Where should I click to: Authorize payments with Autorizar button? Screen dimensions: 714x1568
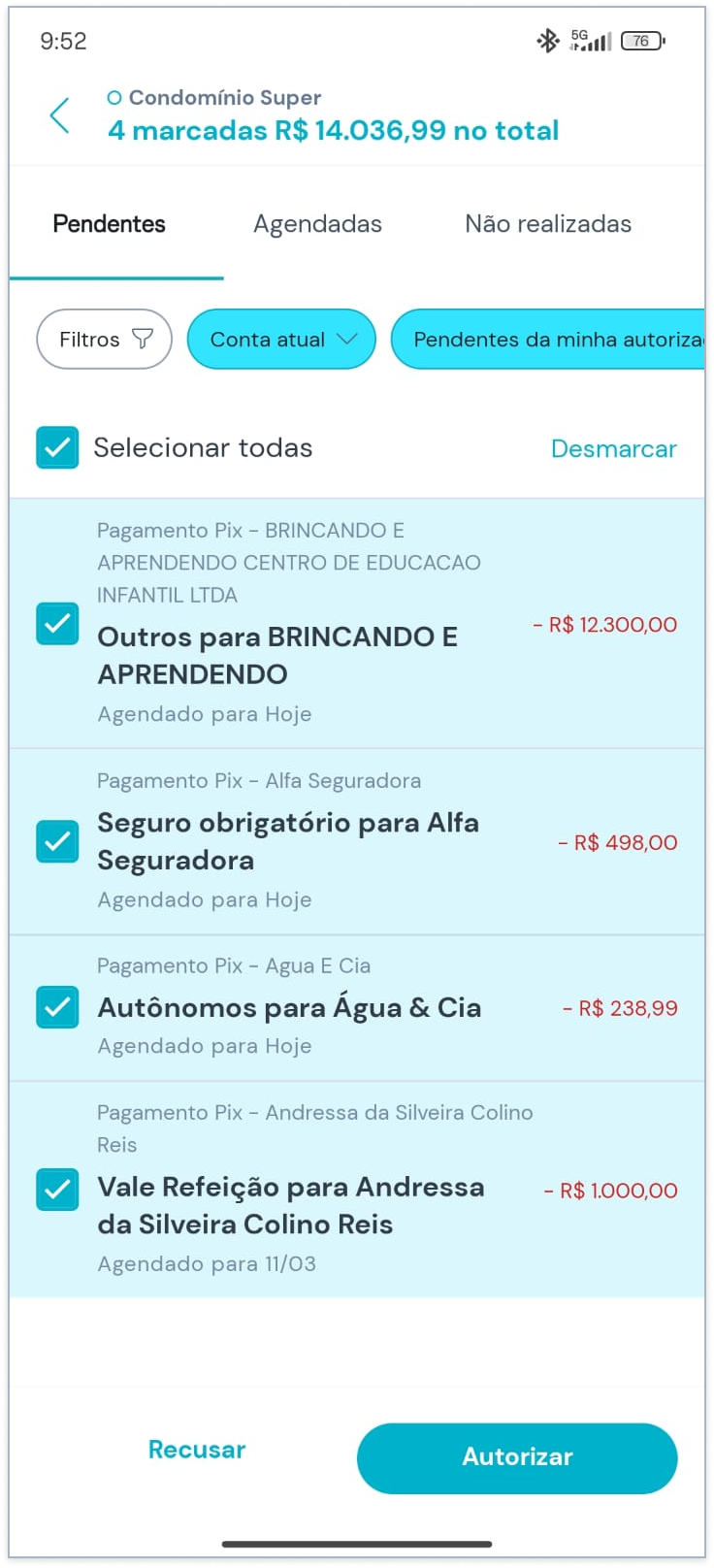coord(517,1457)
